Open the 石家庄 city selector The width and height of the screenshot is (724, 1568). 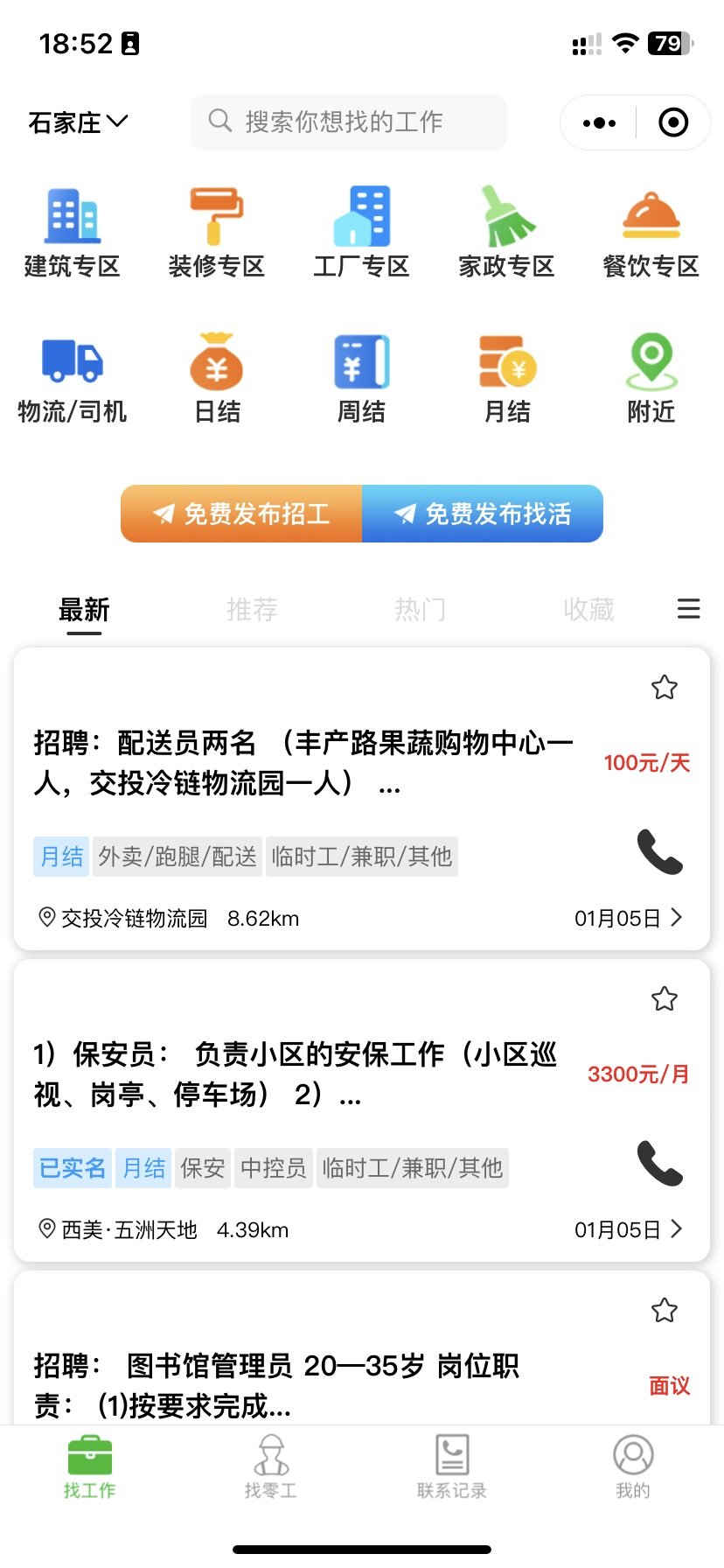77,122
